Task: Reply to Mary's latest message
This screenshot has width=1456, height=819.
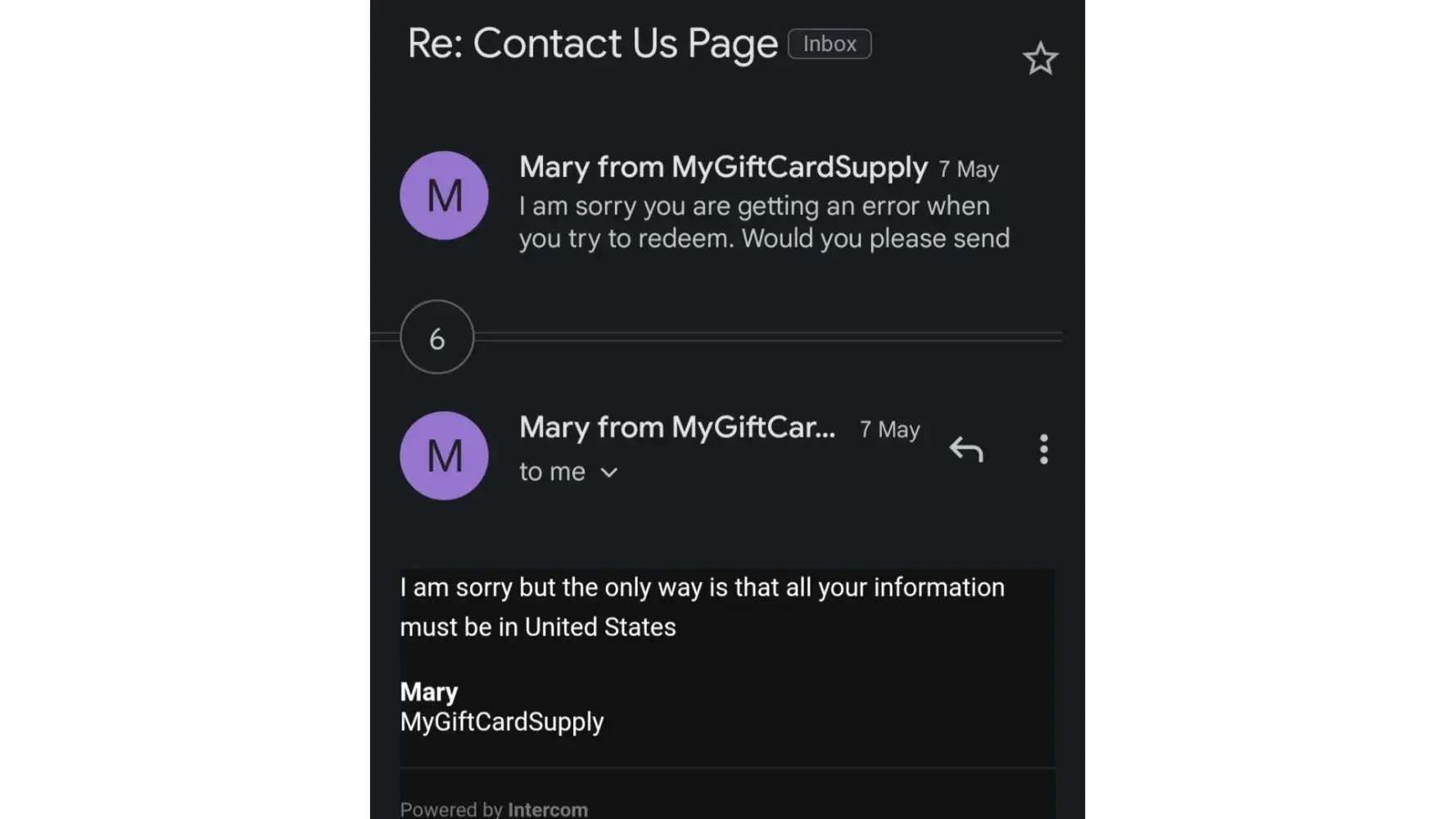Action: pos(966,450)
